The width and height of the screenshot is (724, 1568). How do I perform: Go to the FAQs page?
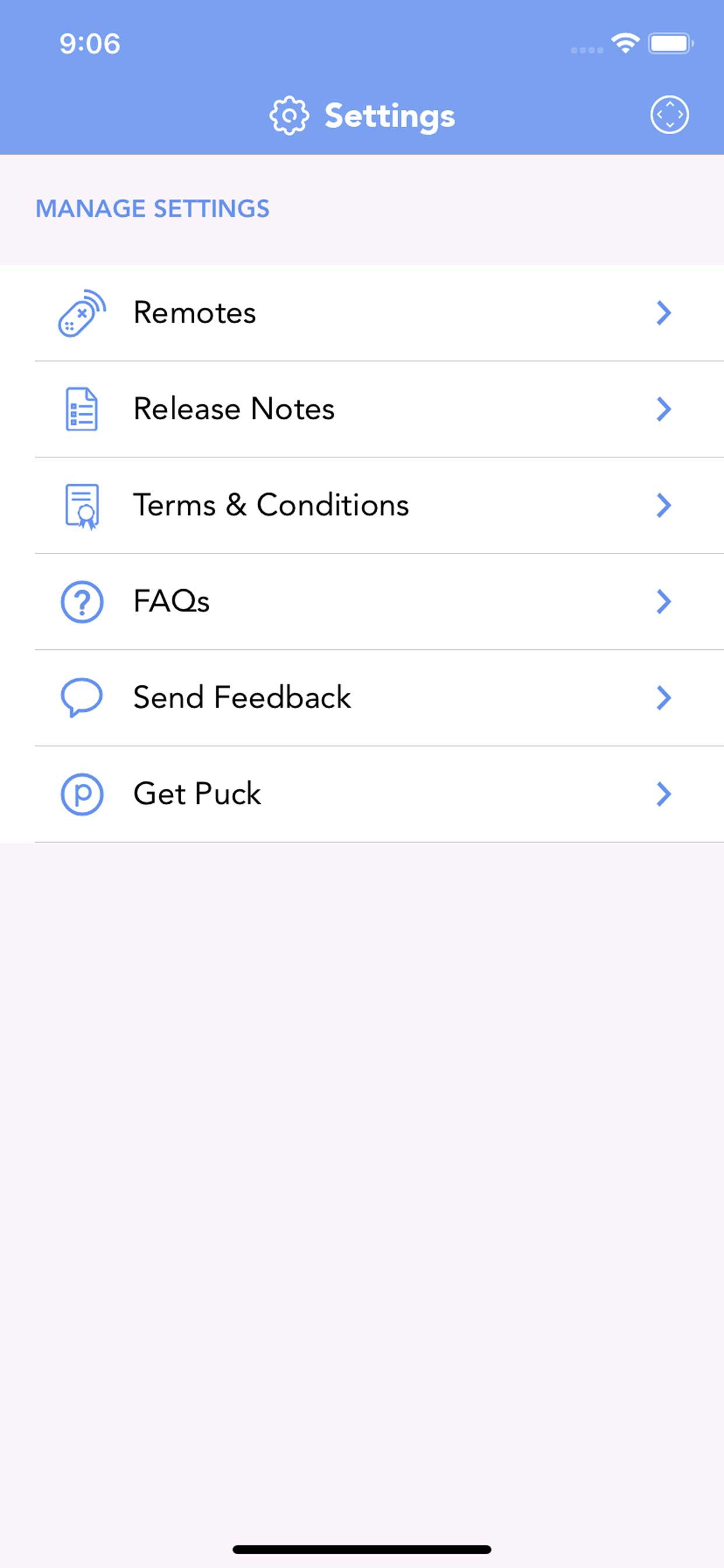(362, 601)
